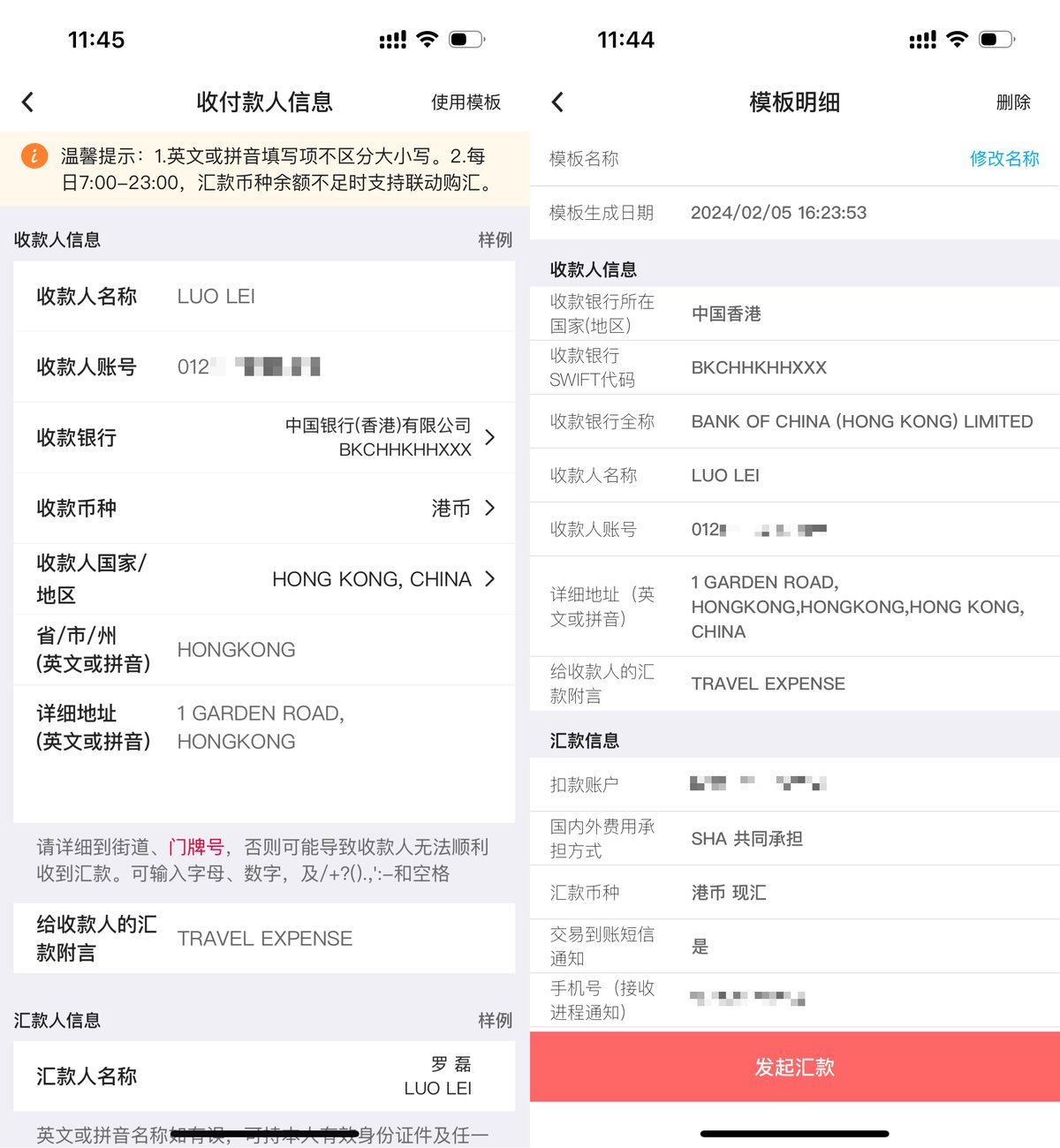Open the 收款银行 selection row
Image resolution: width=1060 pixels, height=1148 pixels.
tap(263, 437)
